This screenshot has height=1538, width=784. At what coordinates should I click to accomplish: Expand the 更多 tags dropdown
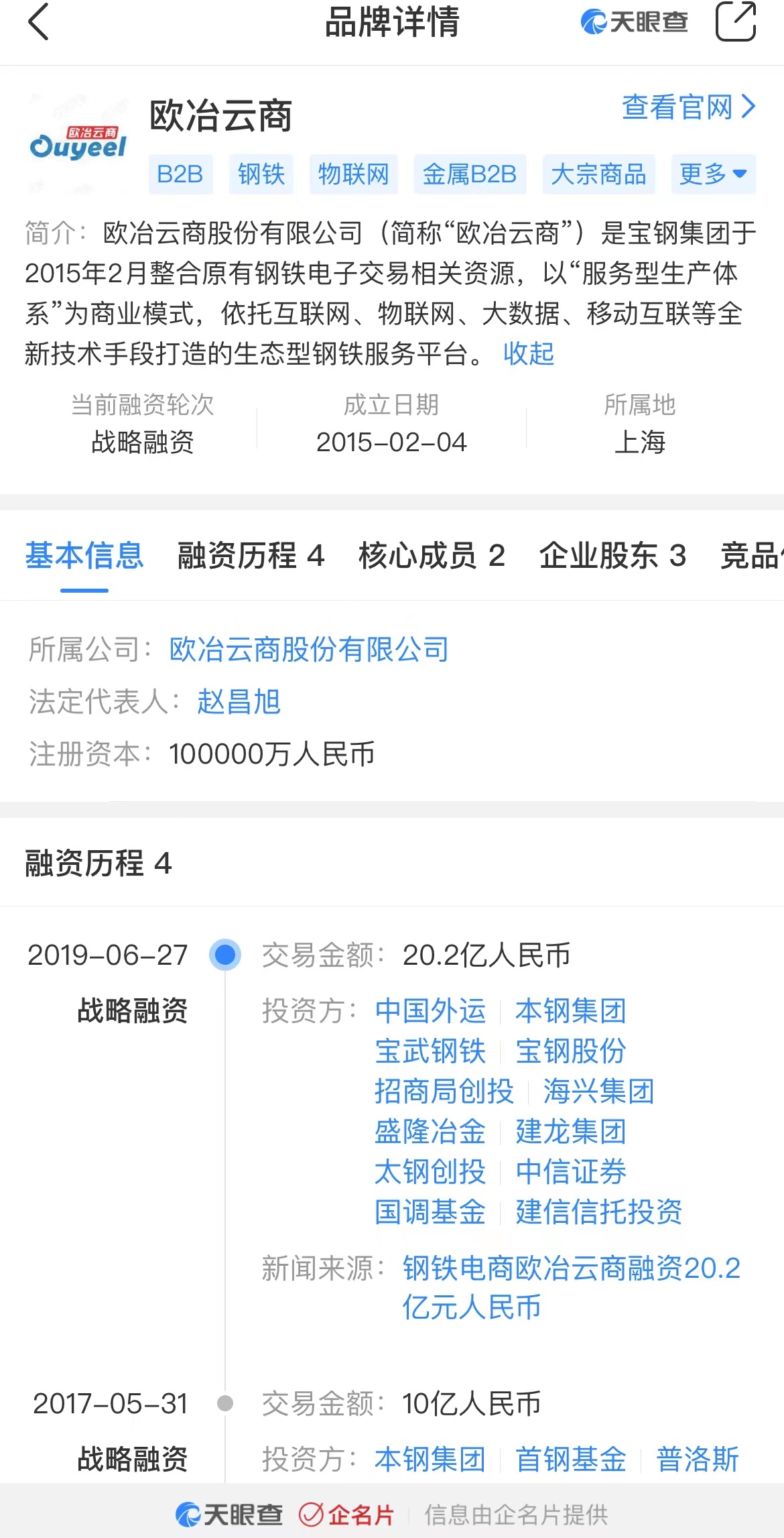pyautogui.click(x=714, y=174)
